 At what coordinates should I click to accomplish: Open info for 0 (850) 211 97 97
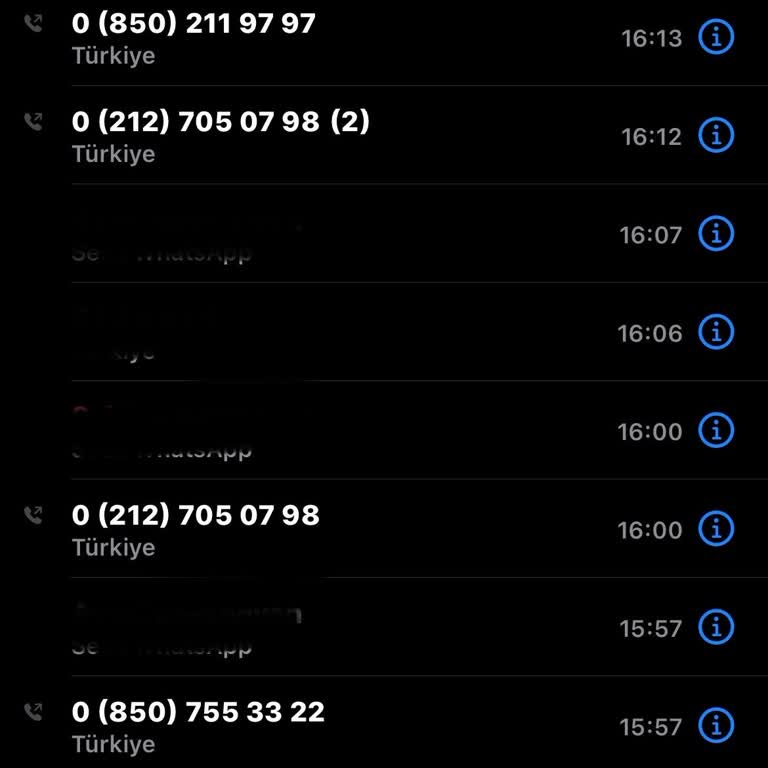click(715, 38)
